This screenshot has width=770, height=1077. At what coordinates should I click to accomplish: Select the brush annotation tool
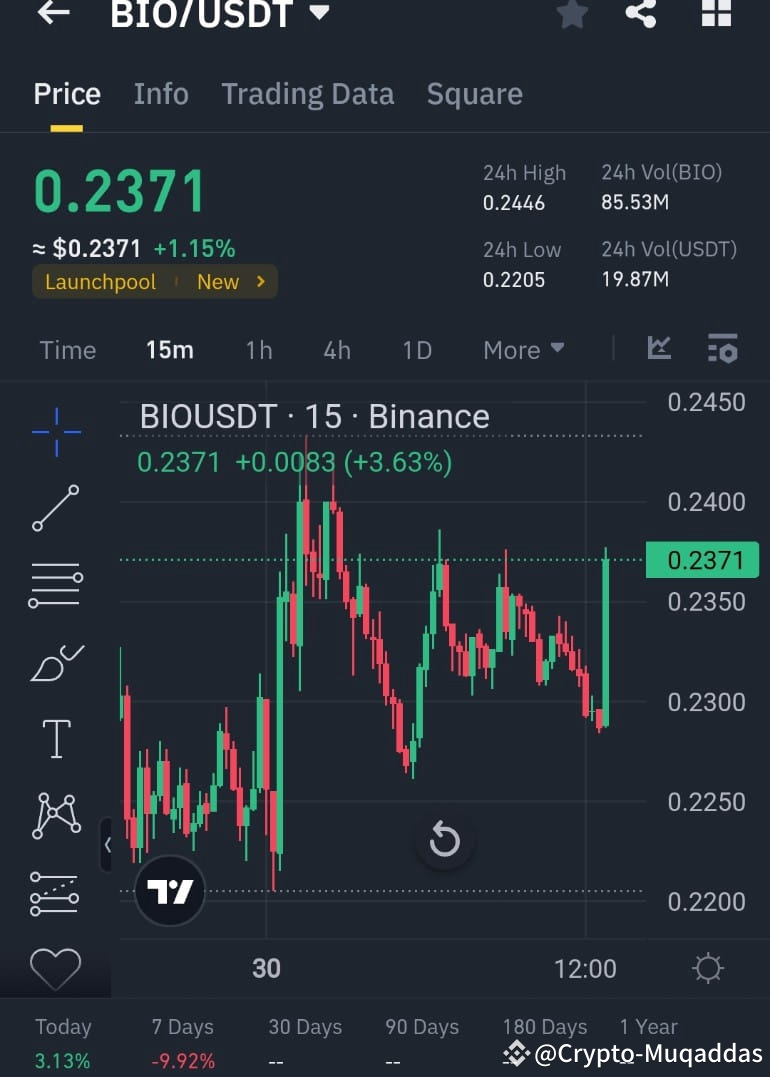coord(56,661)
